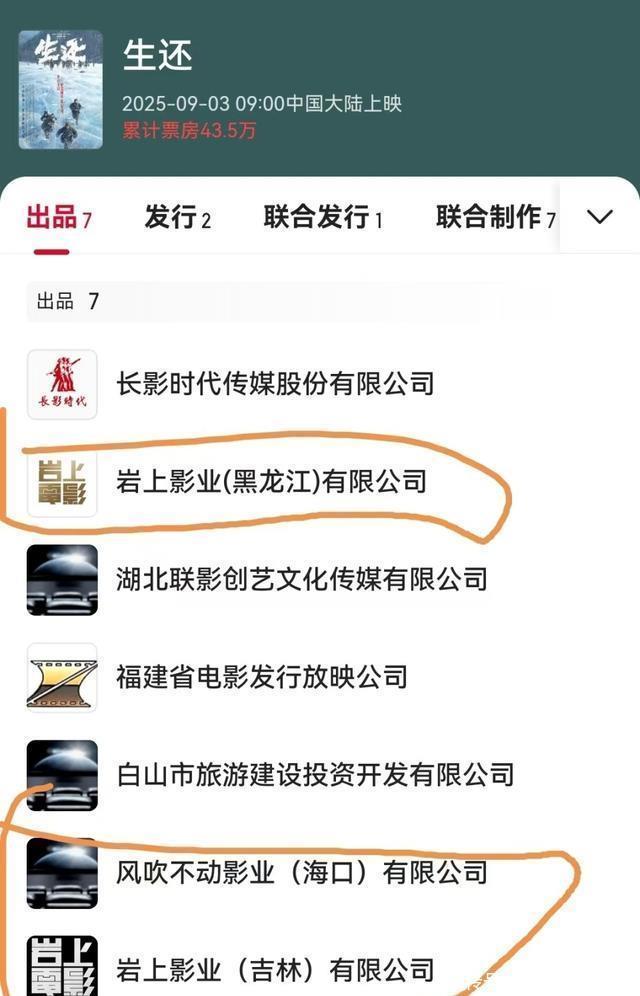Open 福建省电影发行放映公司 entry
This screenshot has width=640, height=996.
pyautogui.click(x=262, y=677)
